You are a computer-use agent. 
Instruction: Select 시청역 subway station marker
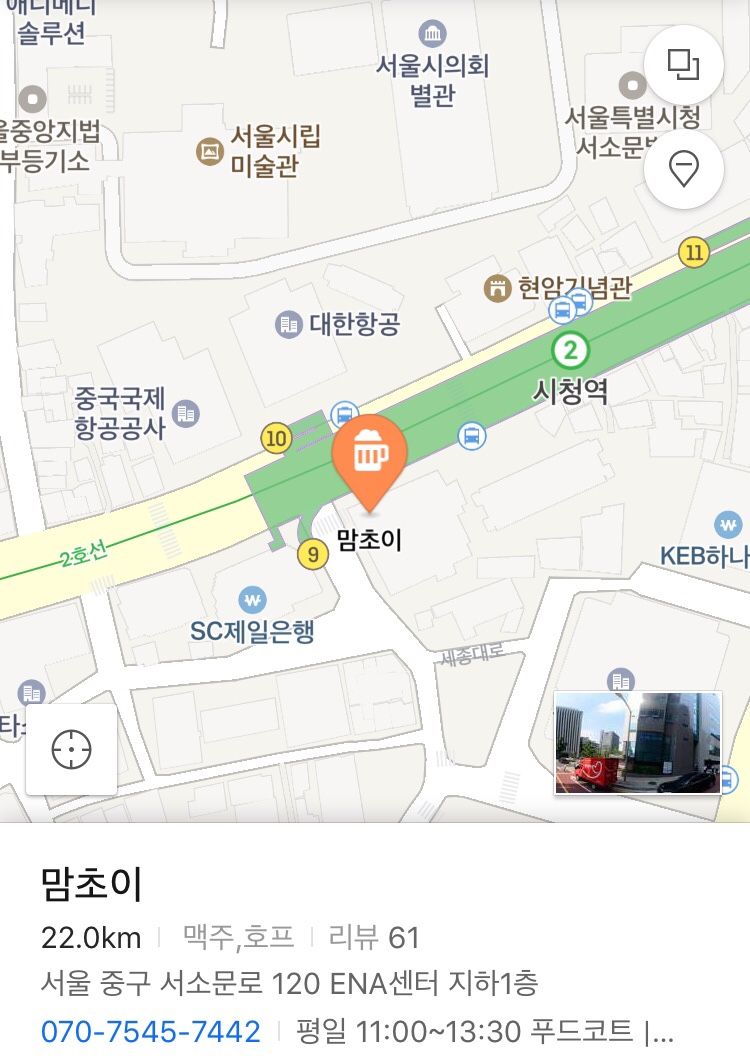[x=570, y=350]
